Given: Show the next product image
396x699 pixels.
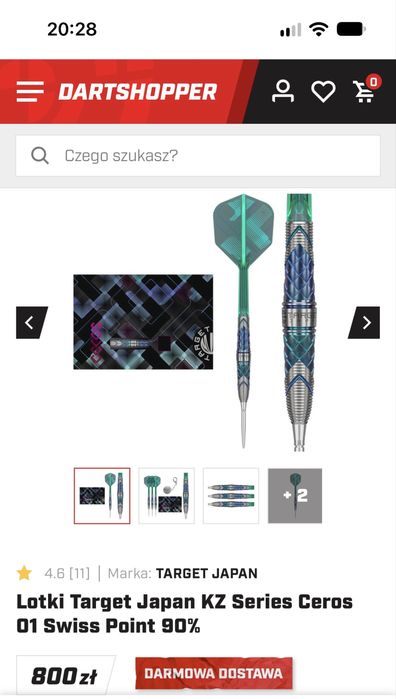Looking at the screenshot, I should 364,322.
